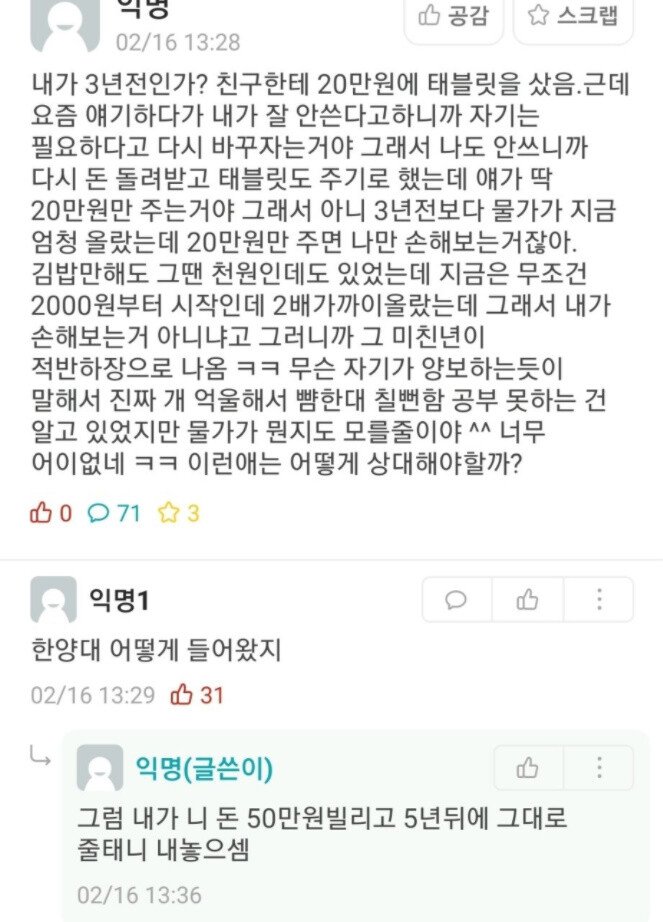The height and width of the screenshot is (922, 663).
Task: Tap the 공감 button on the post
Action: [x=454, y=16]
